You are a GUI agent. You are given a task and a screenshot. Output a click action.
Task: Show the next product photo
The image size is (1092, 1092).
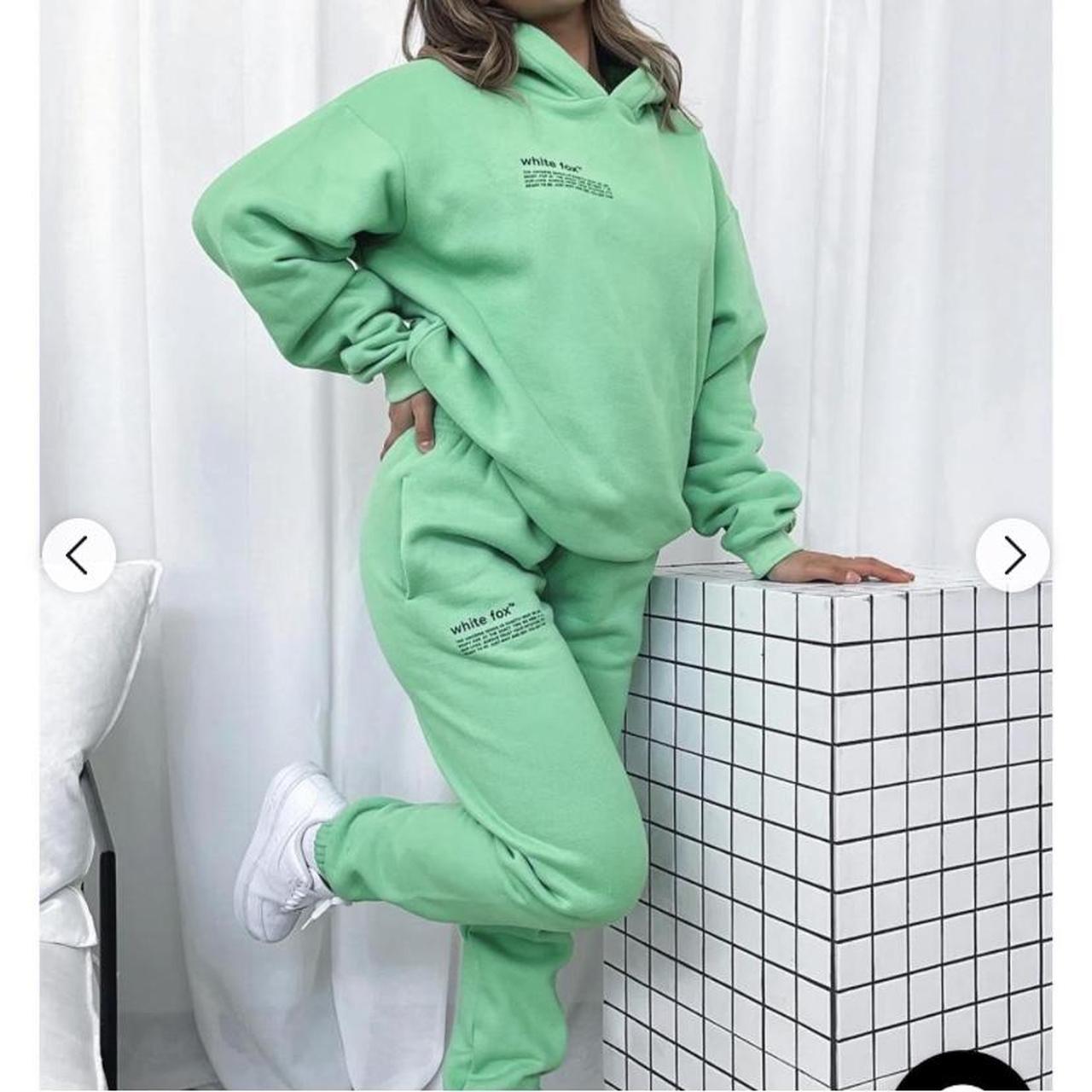pos(1013,556)
